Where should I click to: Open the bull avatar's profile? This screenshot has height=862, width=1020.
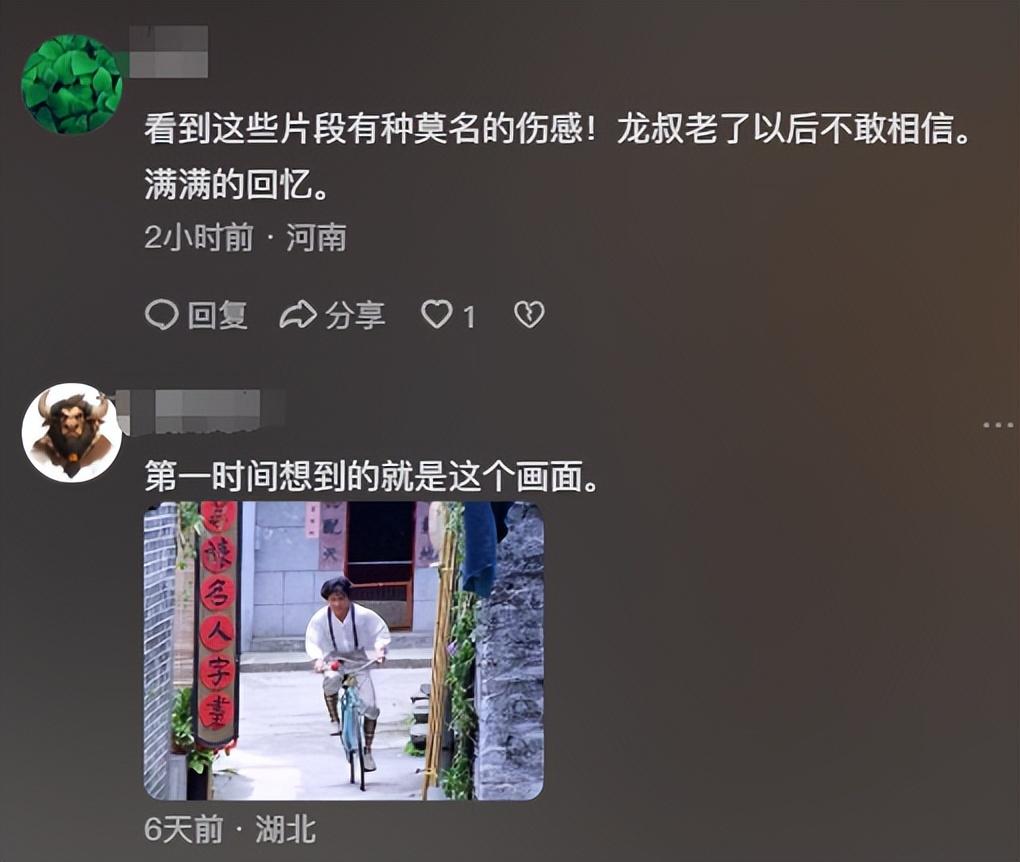[x=71, y=432]
